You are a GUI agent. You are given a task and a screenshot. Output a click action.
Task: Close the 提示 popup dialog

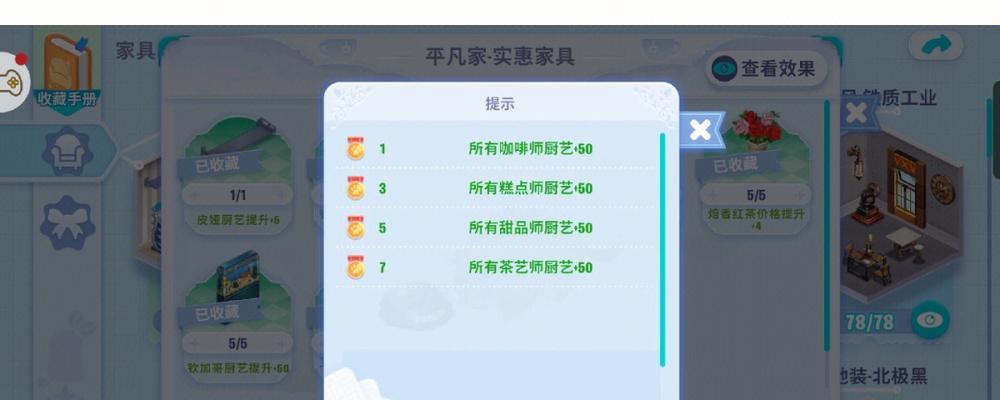point(701,129)
